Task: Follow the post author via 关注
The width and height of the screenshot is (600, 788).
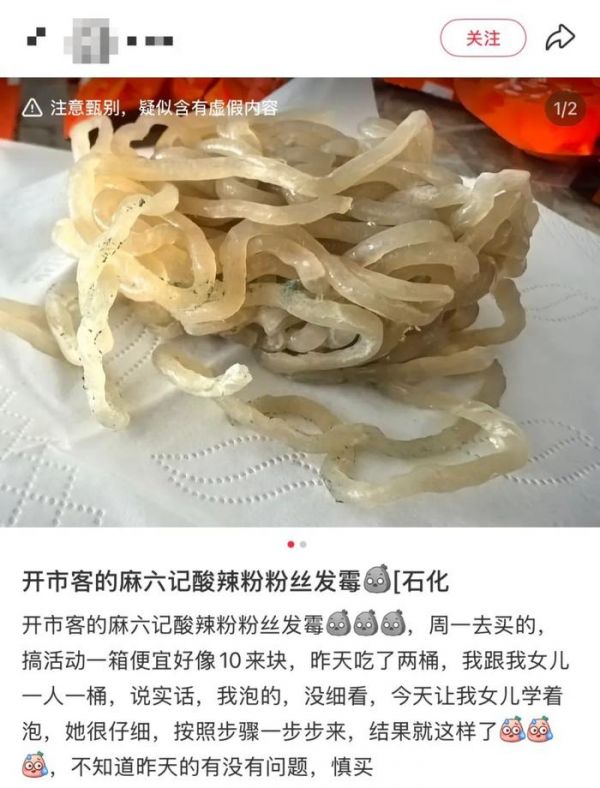Action: (x=483, y=38)
